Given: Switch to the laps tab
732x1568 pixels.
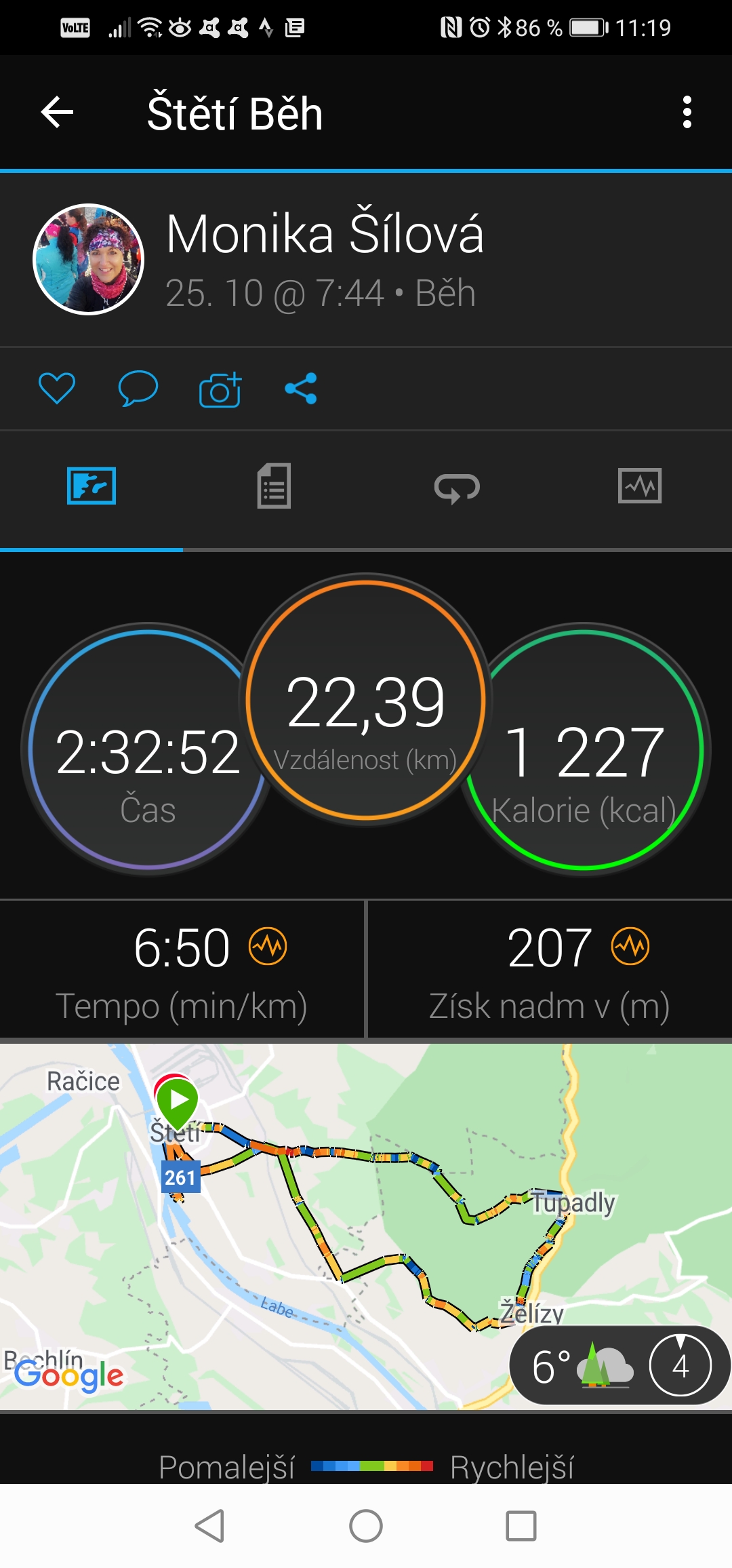Looking at the screenshot, I should 457,487.
